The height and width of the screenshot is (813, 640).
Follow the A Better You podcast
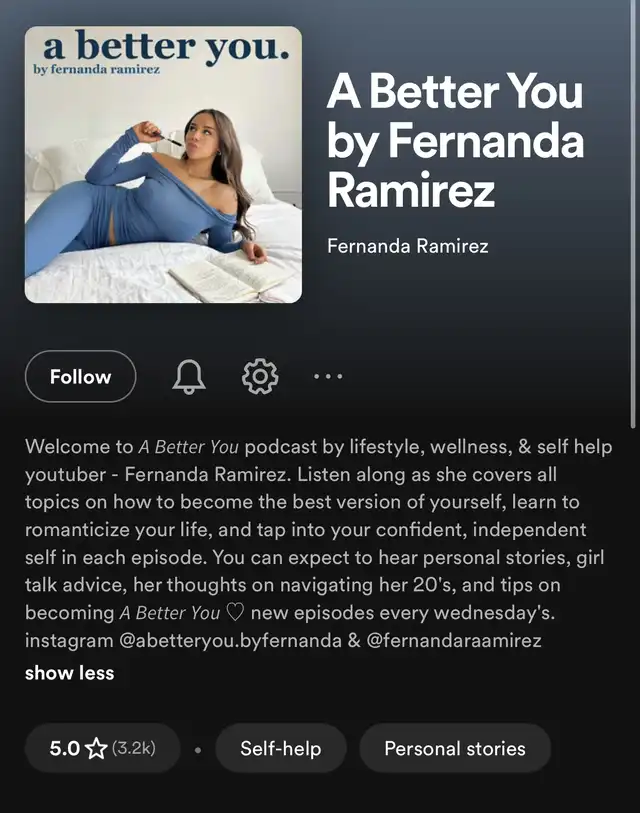80,377
